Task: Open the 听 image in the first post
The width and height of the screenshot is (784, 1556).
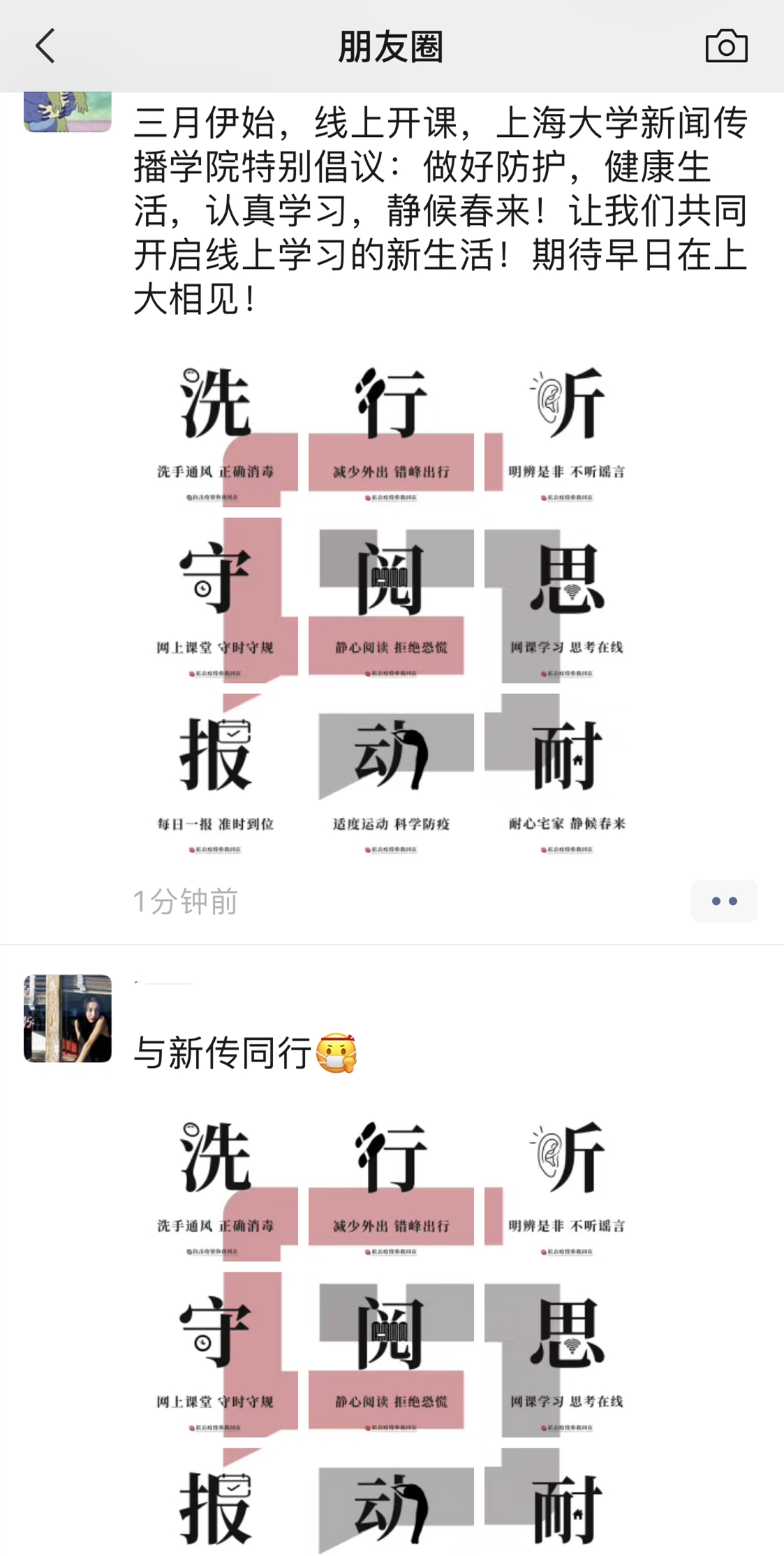Action: 567,430
